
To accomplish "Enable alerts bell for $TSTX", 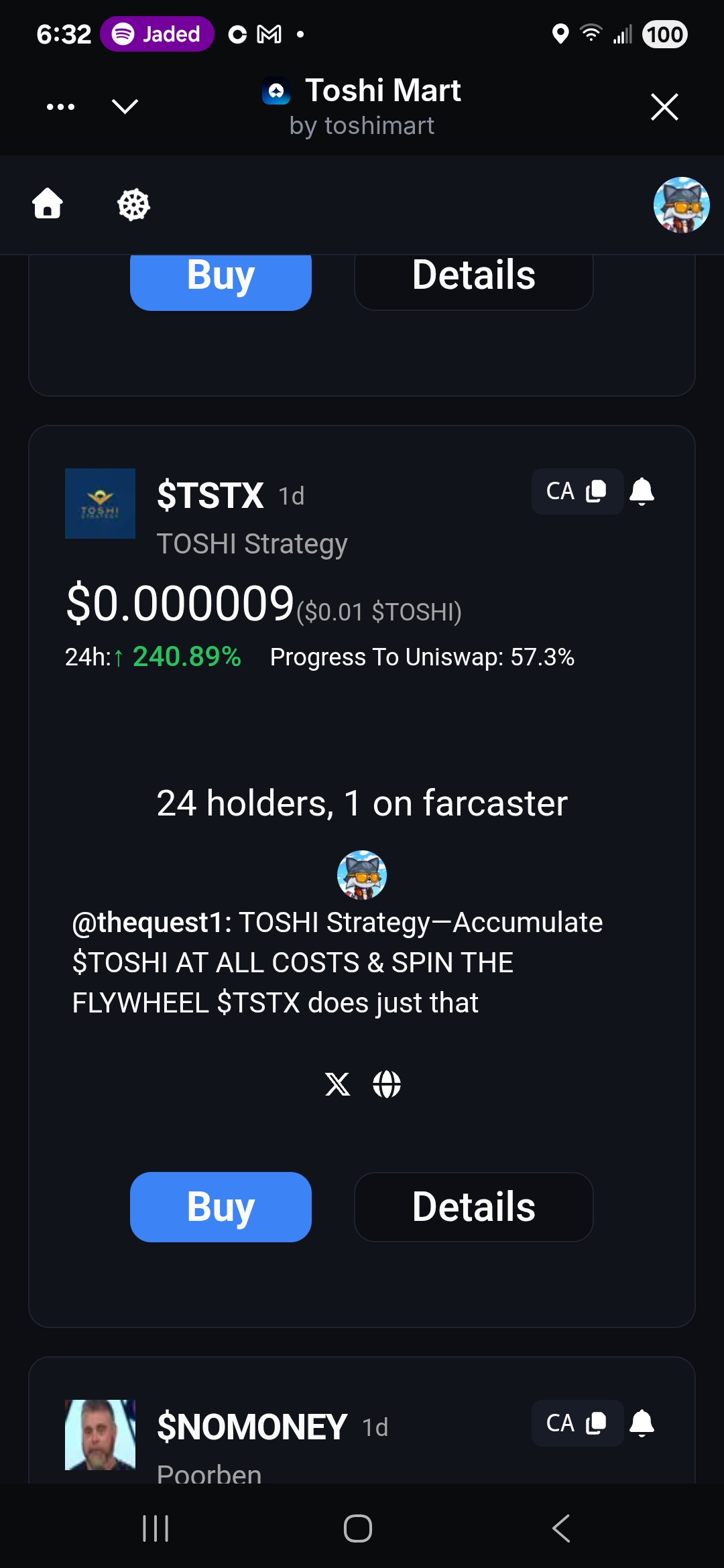I will (x=642, y=492).
